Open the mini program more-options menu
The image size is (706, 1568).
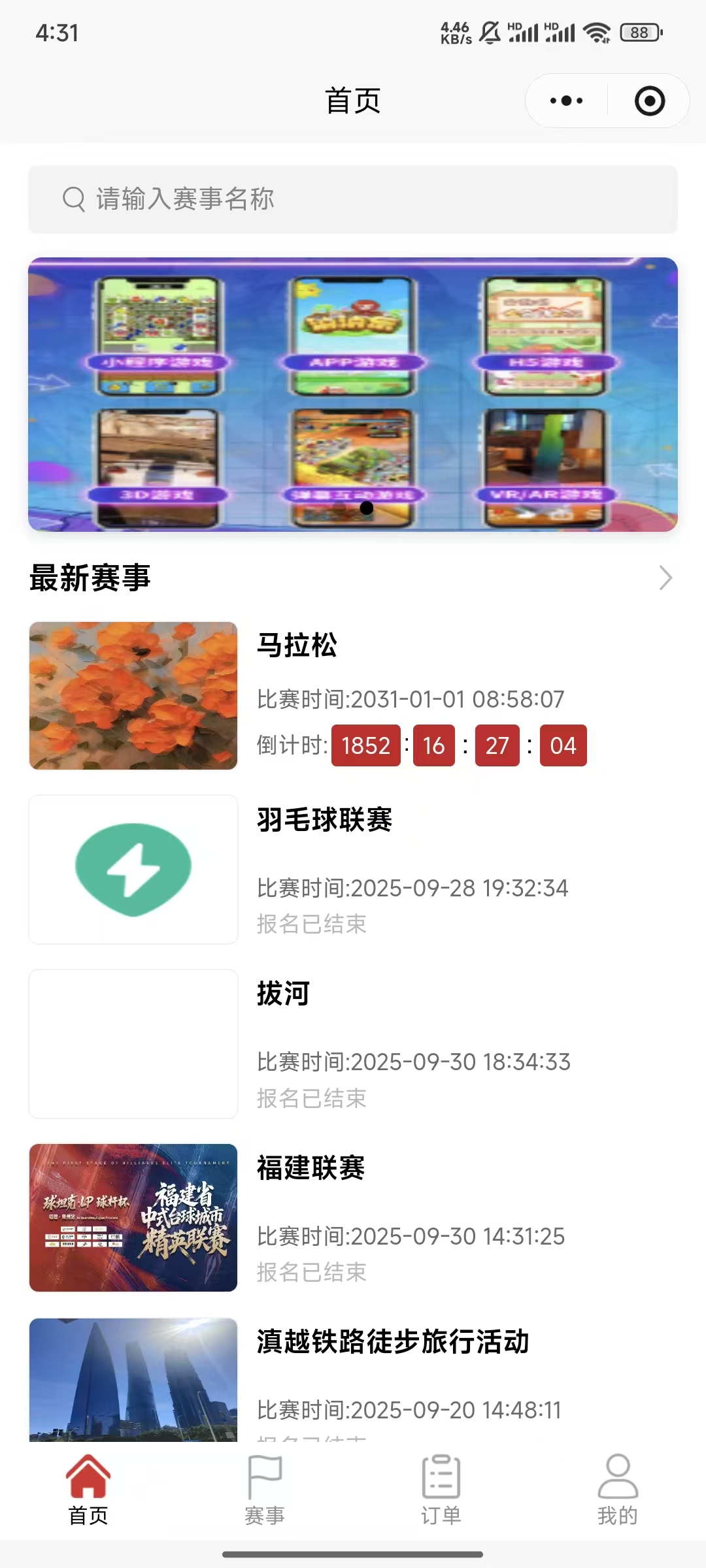[566, 101]
